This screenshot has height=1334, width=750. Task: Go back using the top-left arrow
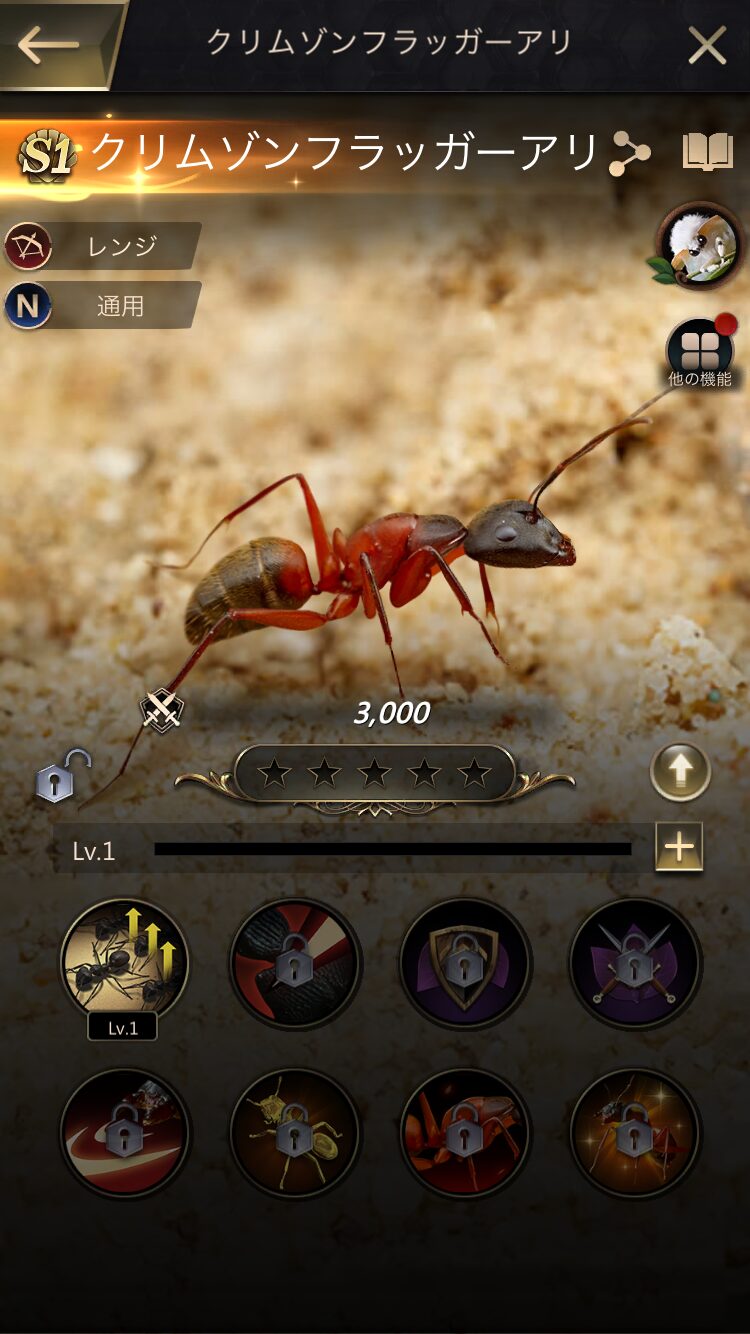50,44
